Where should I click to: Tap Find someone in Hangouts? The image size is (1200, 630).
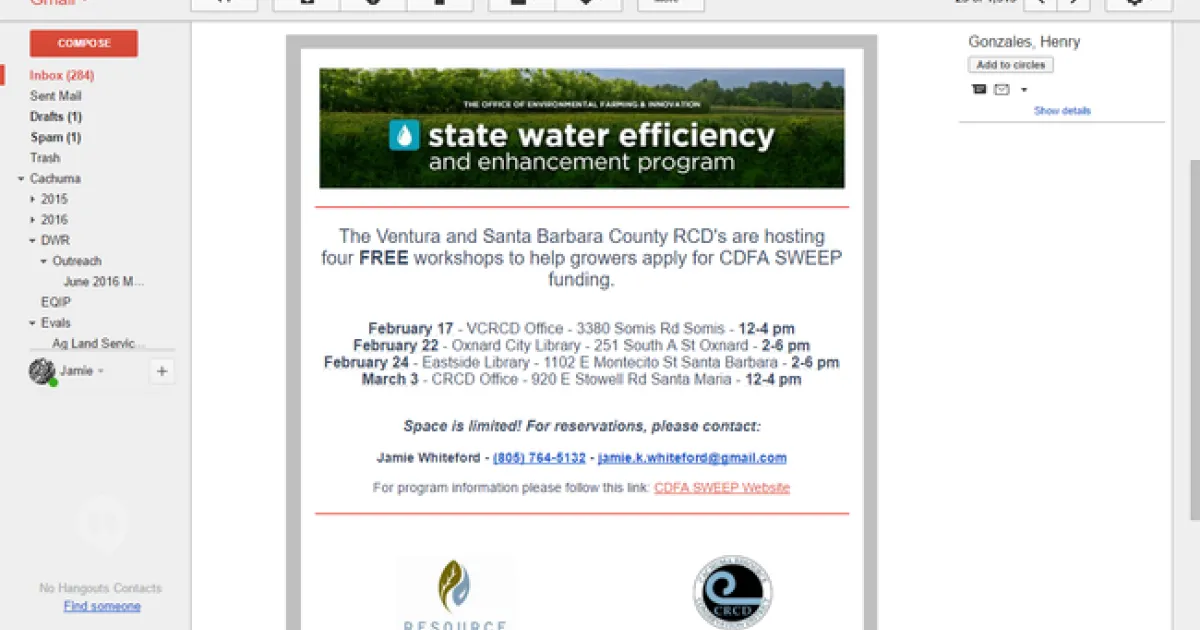(102, 606)
